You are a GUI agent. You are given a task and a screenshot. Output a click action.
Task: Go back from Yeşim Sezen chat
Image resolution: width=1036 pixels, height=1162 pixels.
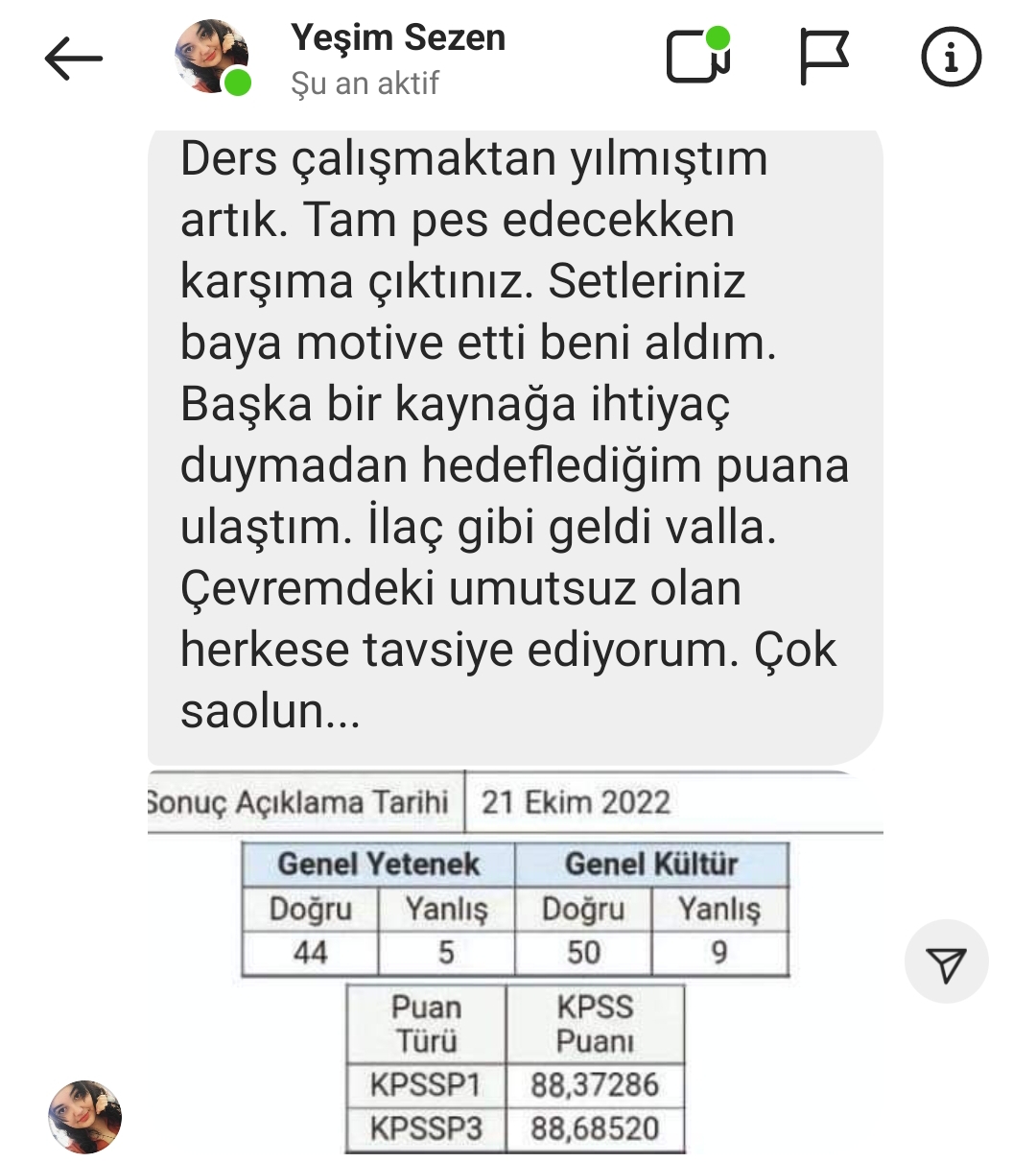pyautogui.click(x=73, y=59)
